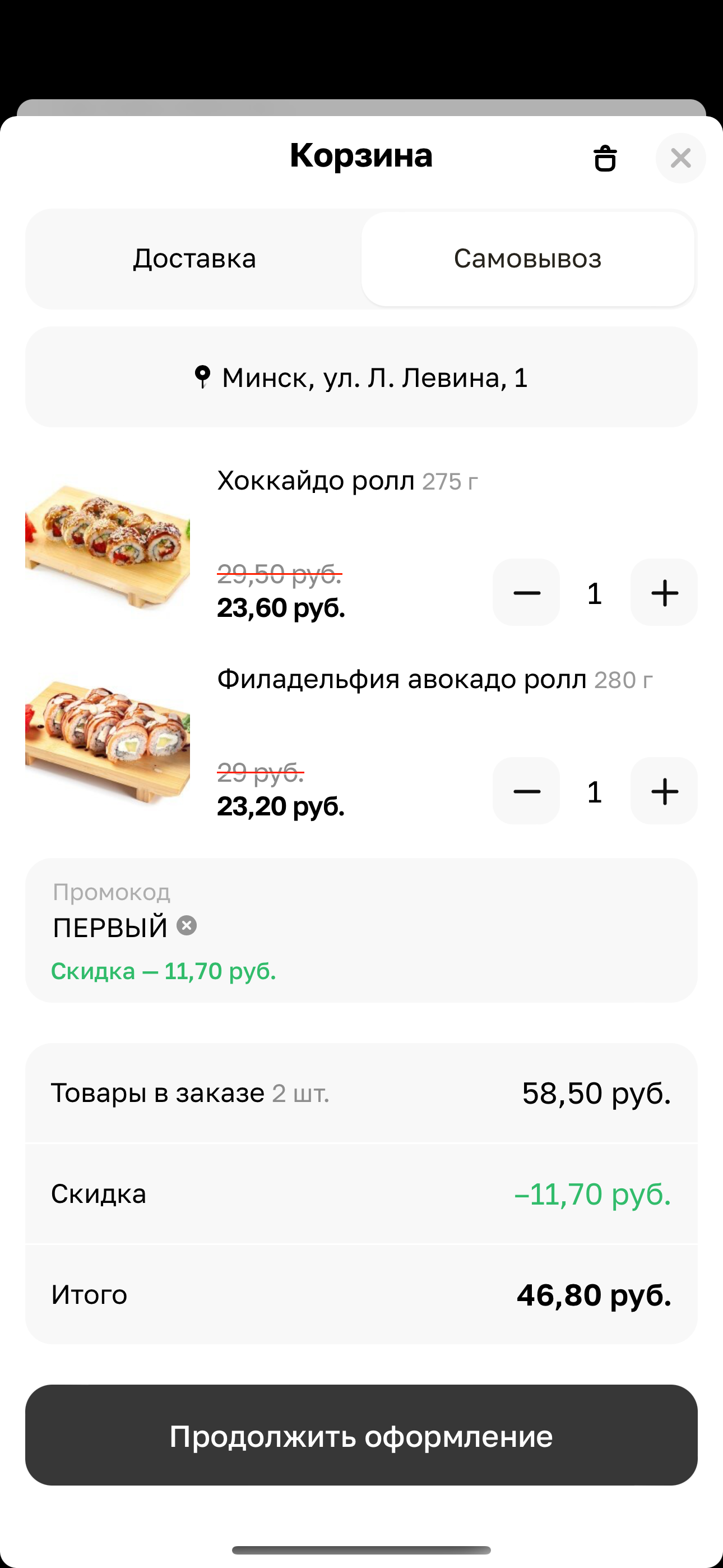Close the Корзина sheet
This screenshot has height=1568, width=723.
coord(680,158)
